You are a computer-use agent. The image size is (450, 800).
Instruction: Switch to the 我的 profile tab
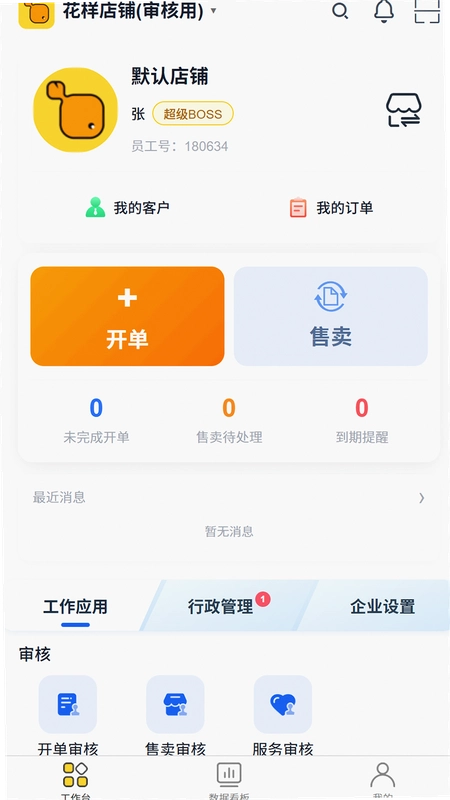(x=383, y=780)
